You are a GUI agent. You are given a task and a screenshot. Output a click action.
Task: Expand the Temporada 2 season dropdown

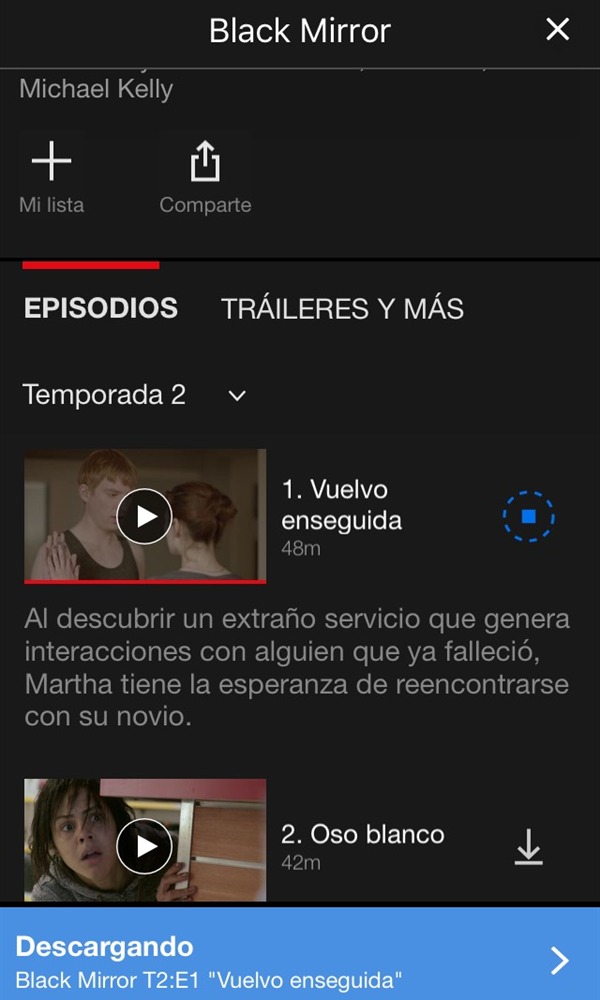tap(135, 395)
